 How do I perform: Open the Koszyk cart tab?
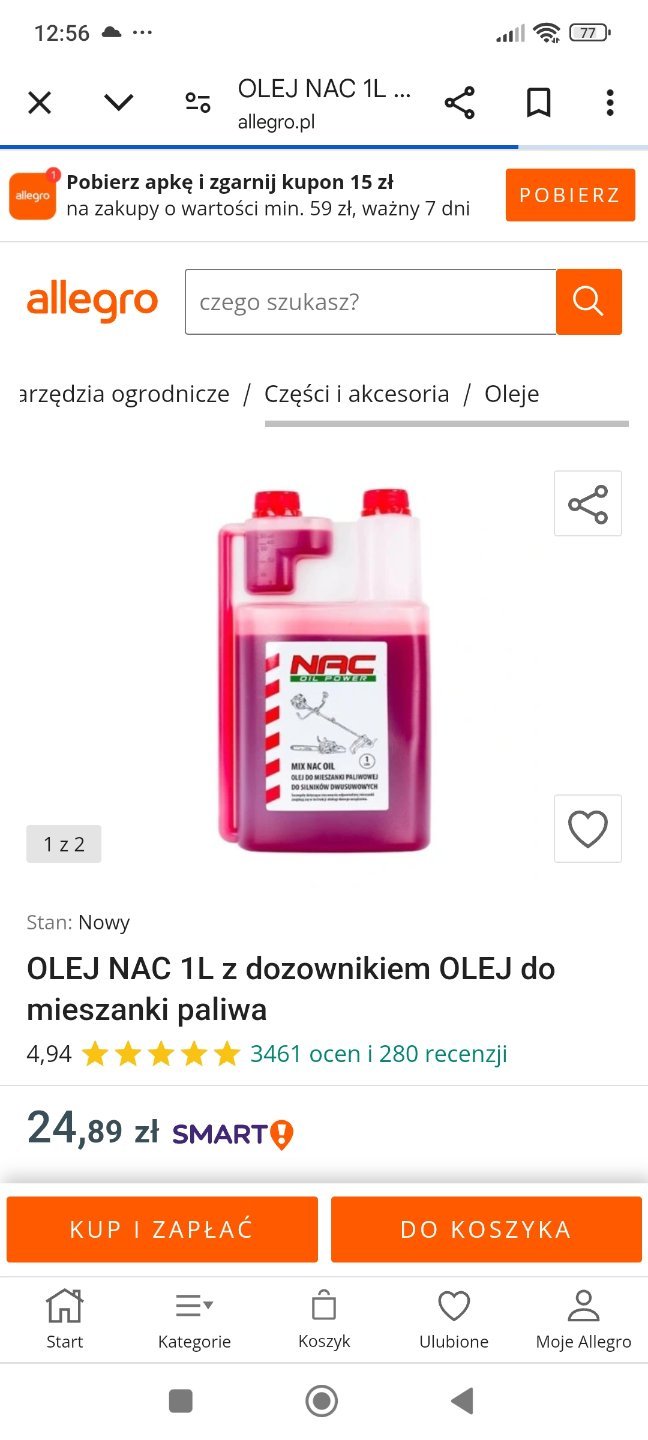(x=324, y=1320)
